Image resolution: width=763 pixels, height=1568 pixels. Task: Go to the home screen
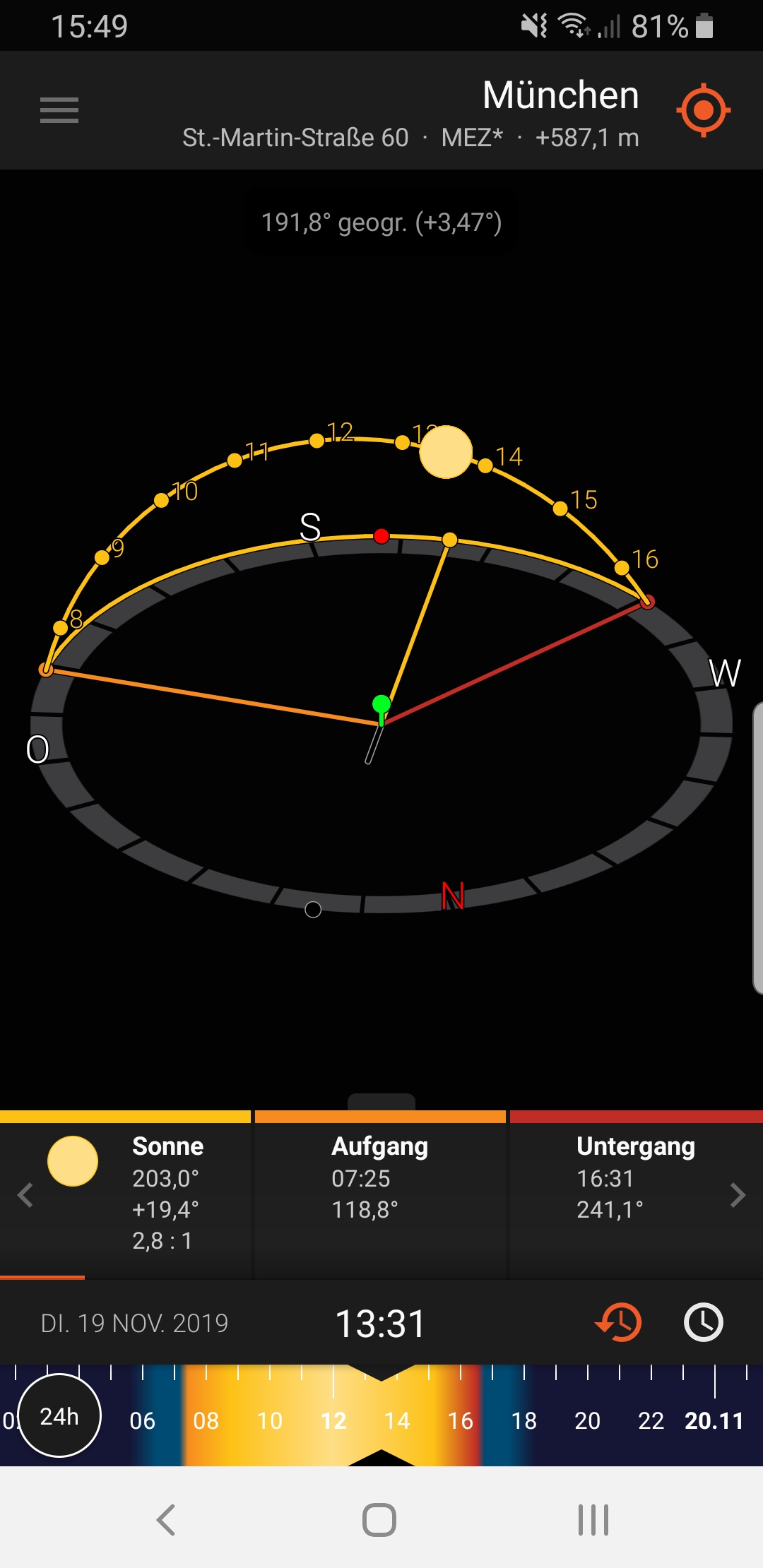(x=379, y=1520)
